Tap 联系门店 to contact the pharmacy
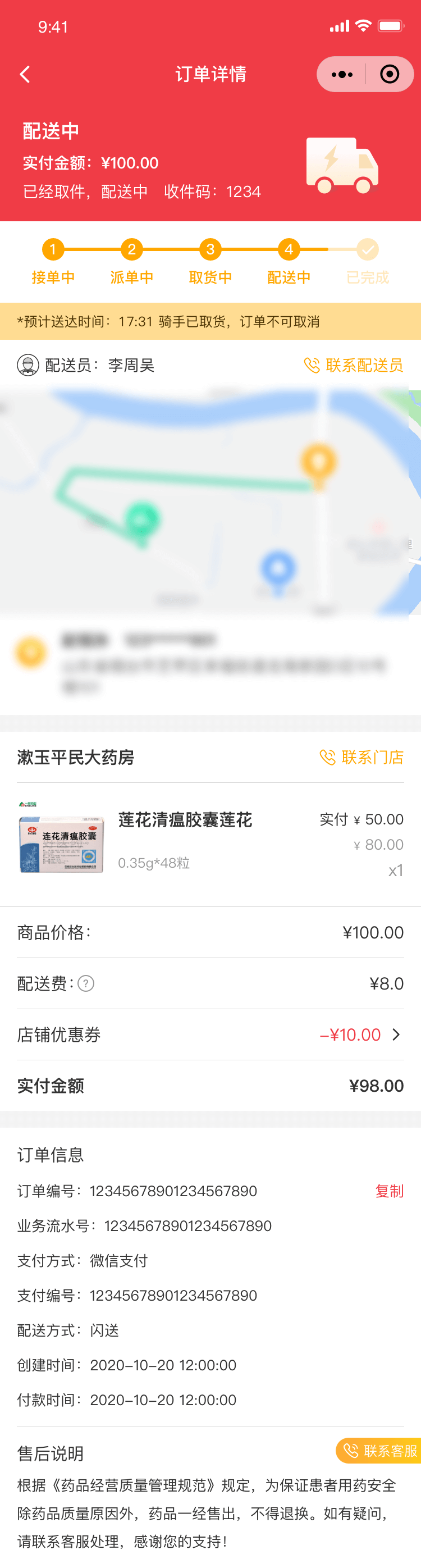The height and width of the screenshot is (1568, 421). click(x=361, y=757)
